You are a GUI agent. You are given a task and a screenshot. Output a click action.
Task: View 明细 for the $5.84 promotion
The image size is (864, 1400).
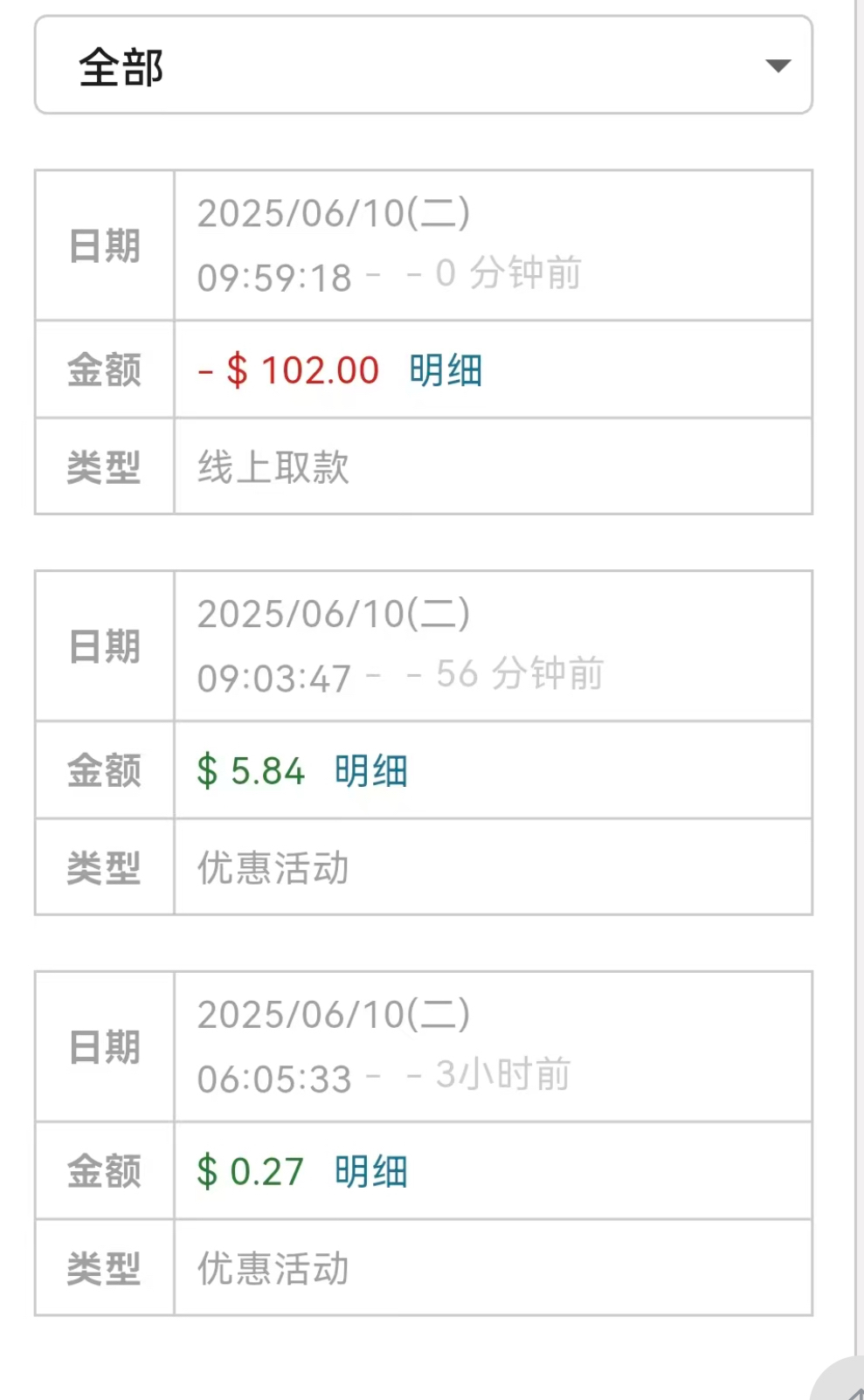(371, 771)
